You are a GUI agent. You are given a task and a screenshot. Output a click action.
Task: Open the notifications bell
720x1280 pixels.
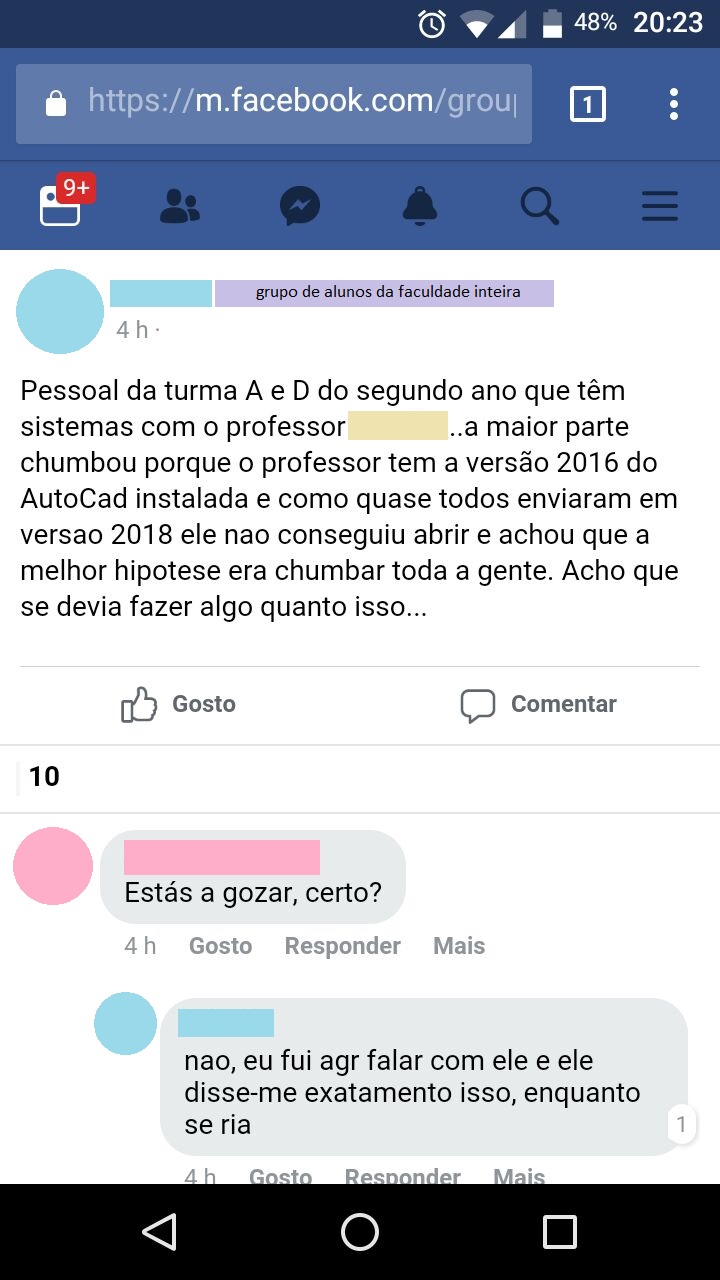[420, 206]
